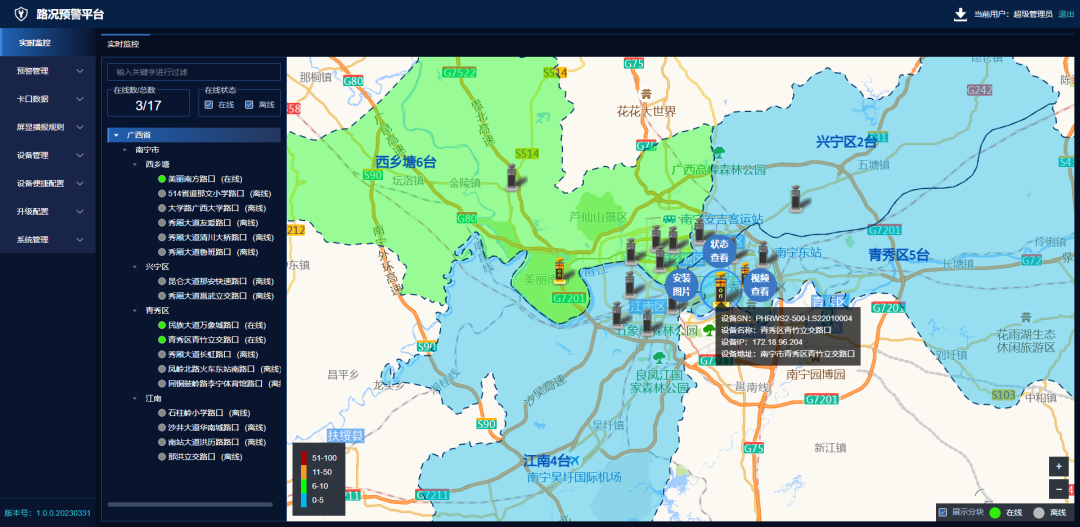The height and width of the screenshot is (527, 1080).
Task: Expand the 升级配置 menu
Action: [47, 211]
